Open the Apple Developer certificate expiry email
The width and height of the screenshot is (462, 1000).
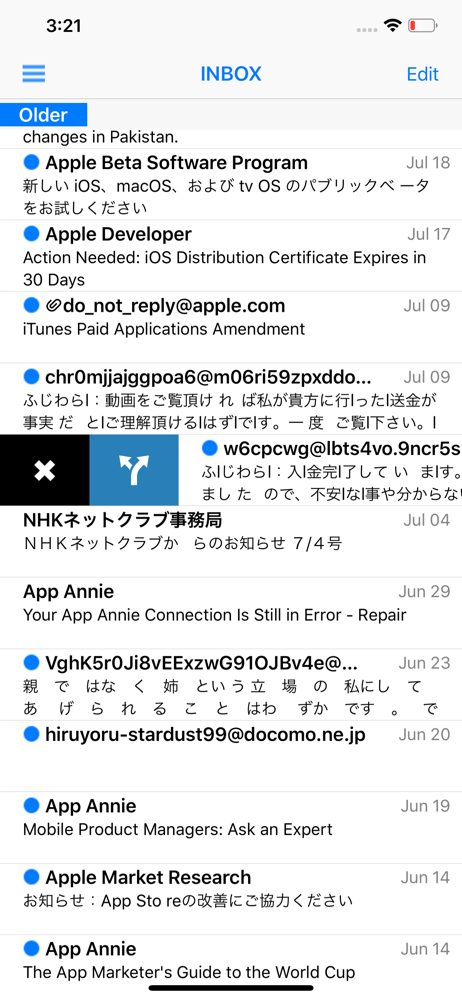(x=231, y=256)
